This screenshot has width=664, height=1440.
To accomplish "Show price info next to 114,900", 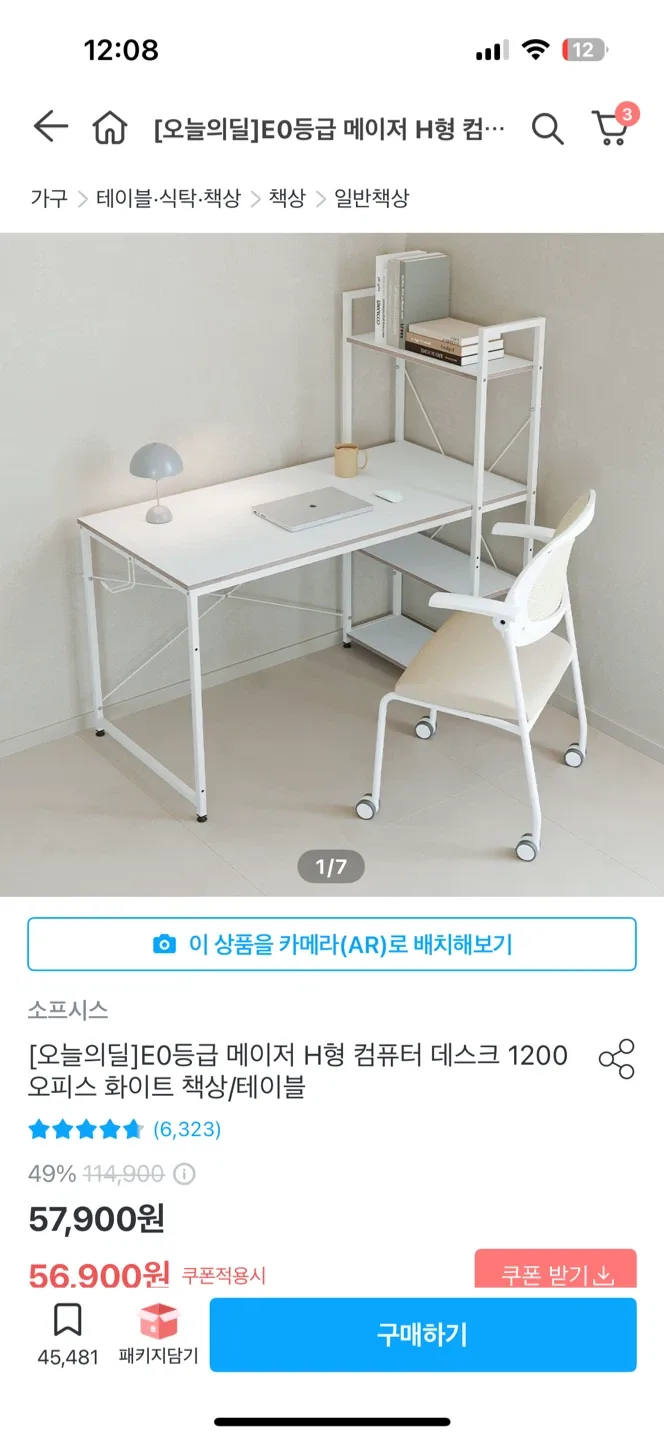I will [185, 1174].
